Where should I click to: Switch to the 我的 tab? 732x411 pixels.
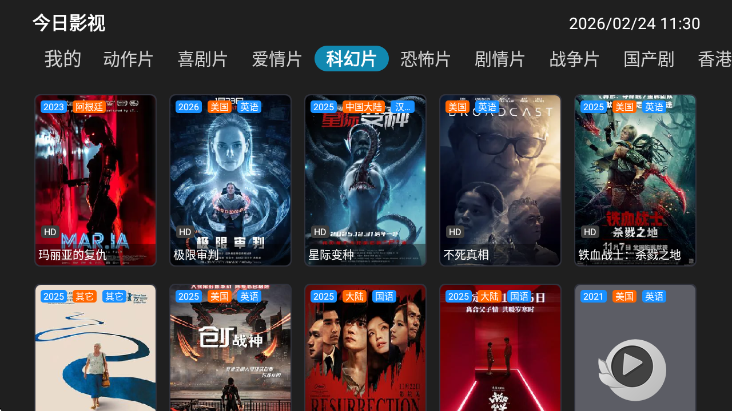pyautogui.click(x=62, y=59)
